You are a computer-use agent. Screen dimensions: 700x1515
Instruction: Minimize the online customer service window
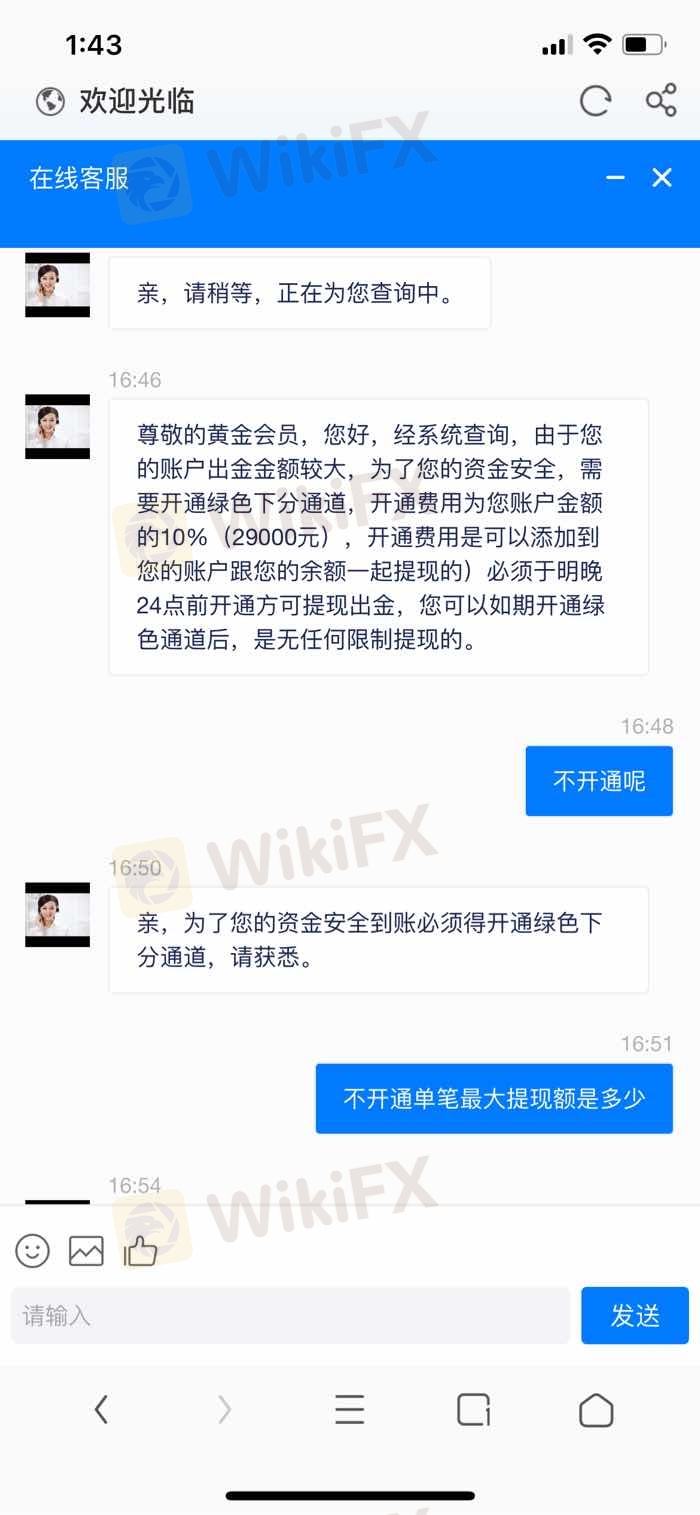[615, 178]
